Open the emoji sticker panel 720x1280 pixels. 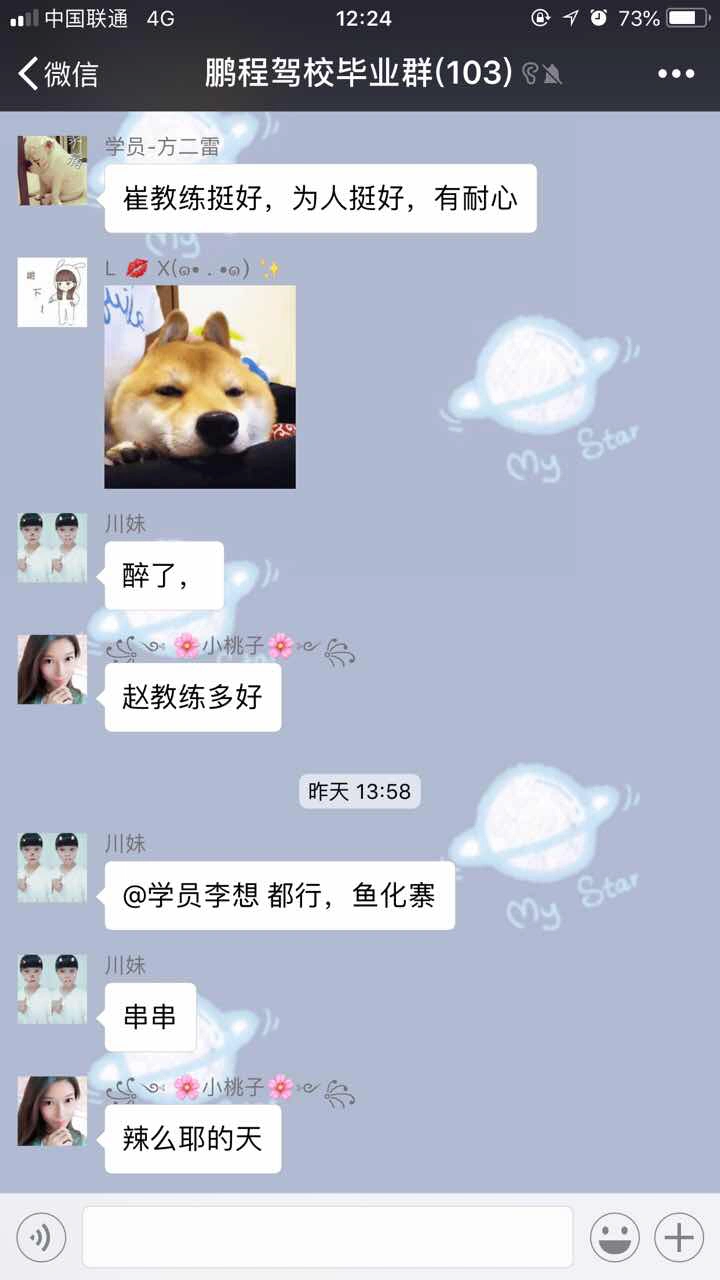[x=614, y=1238]
